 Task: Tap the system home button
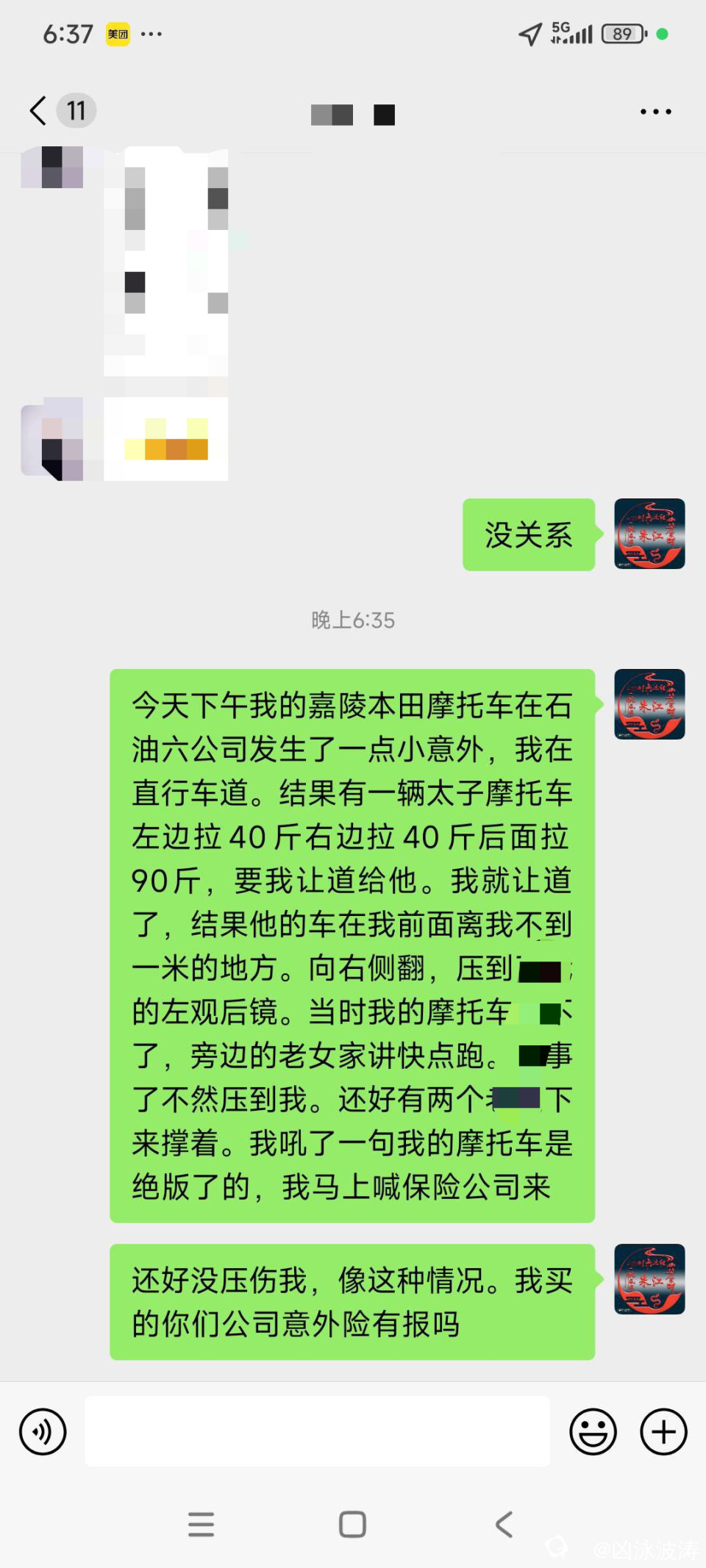(352, 1525)
